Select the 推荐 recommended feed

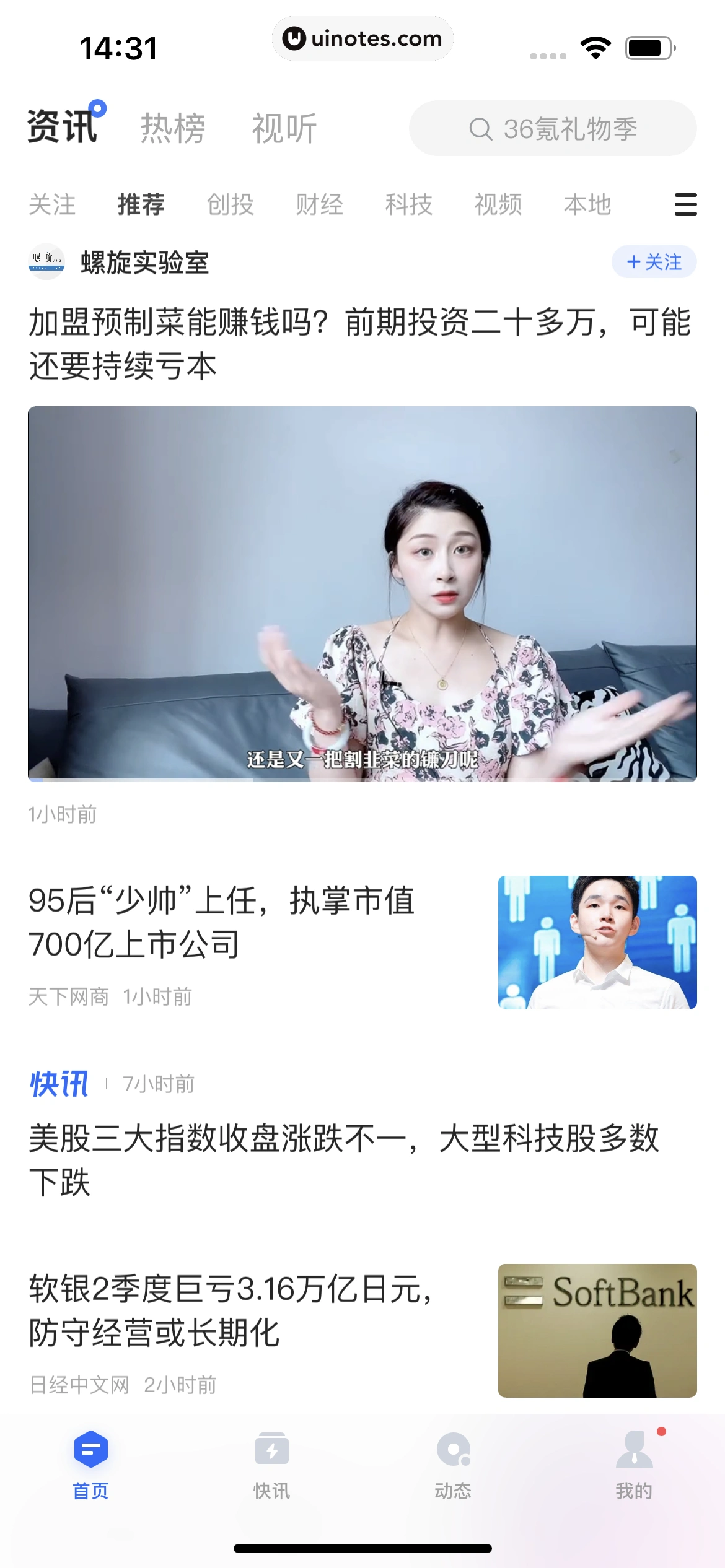tap(141, 204)
